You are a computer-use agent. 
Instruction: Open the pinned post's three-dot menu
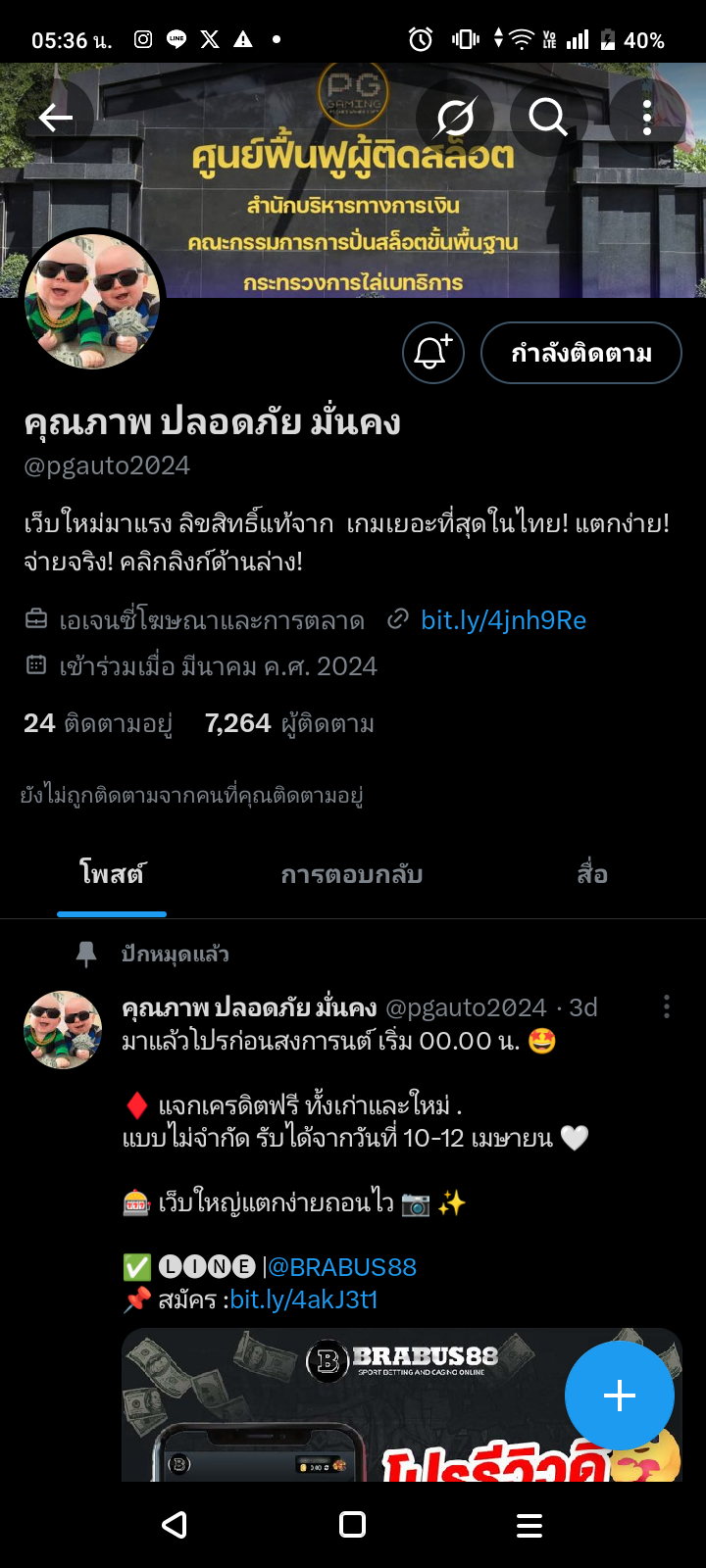coord(667,1007)
